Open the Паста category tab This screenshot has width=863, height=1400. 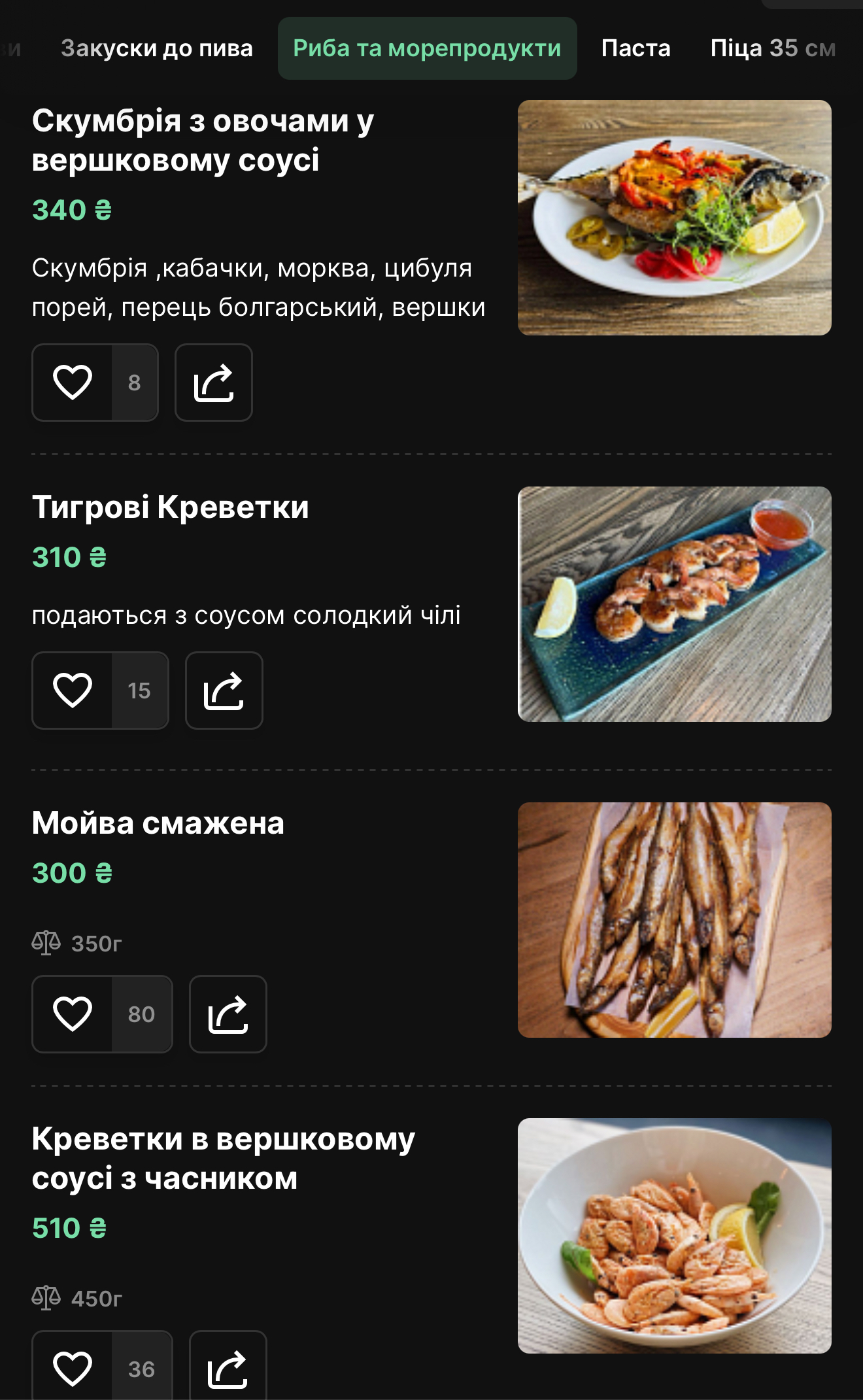pos(635,48)
